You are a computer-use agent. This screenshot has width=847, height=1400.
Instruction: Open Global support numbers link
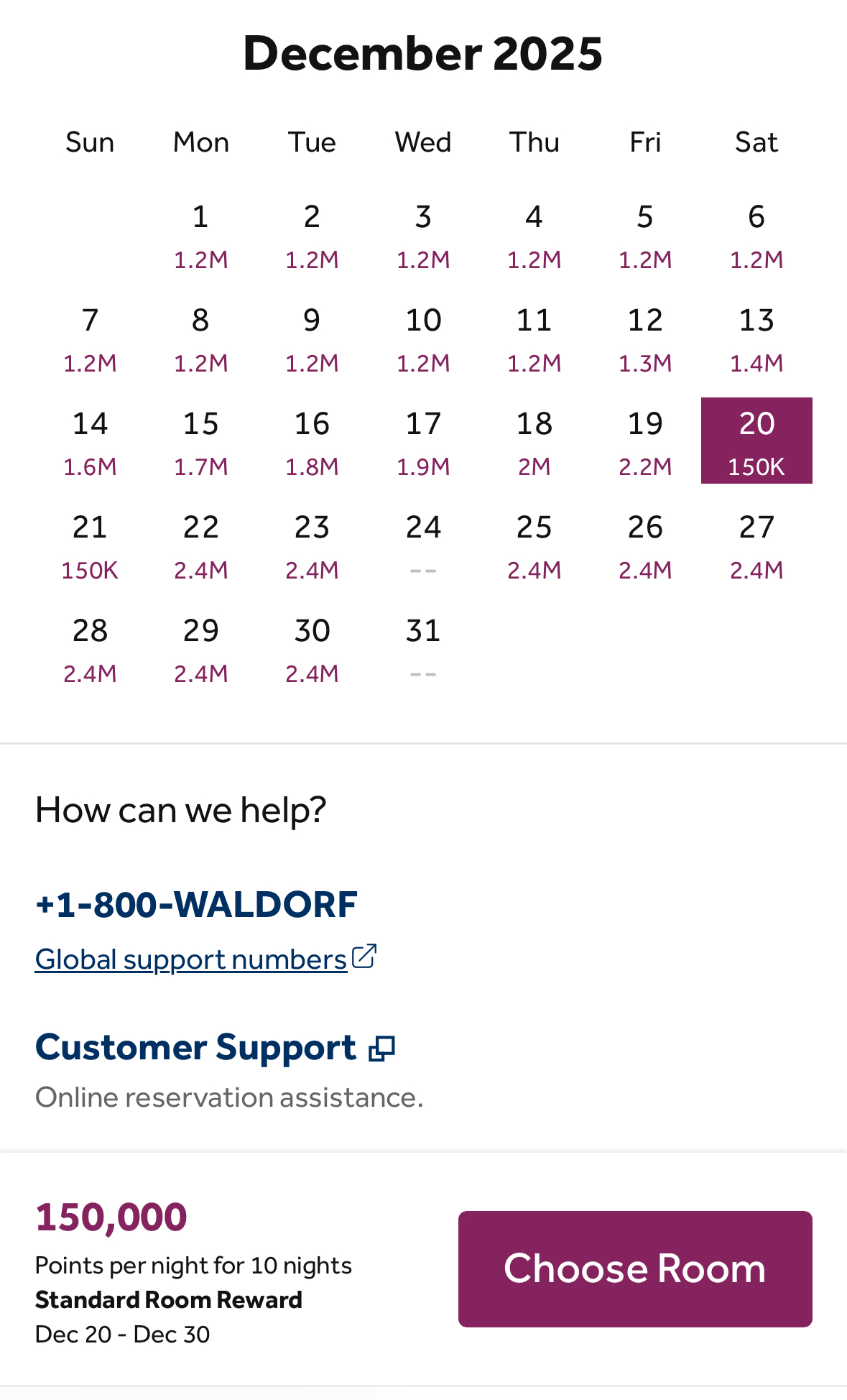click(x=191, y=959)
